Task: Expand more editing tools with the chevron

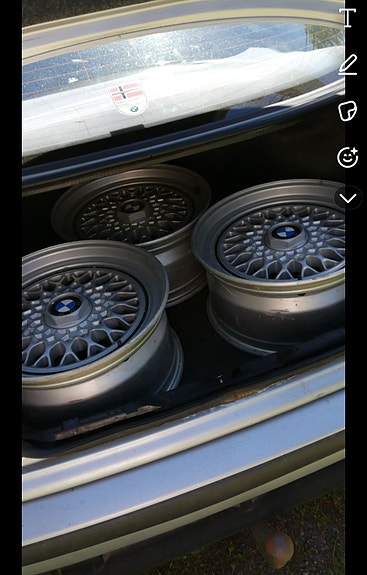Action: (x=348, y=198)
